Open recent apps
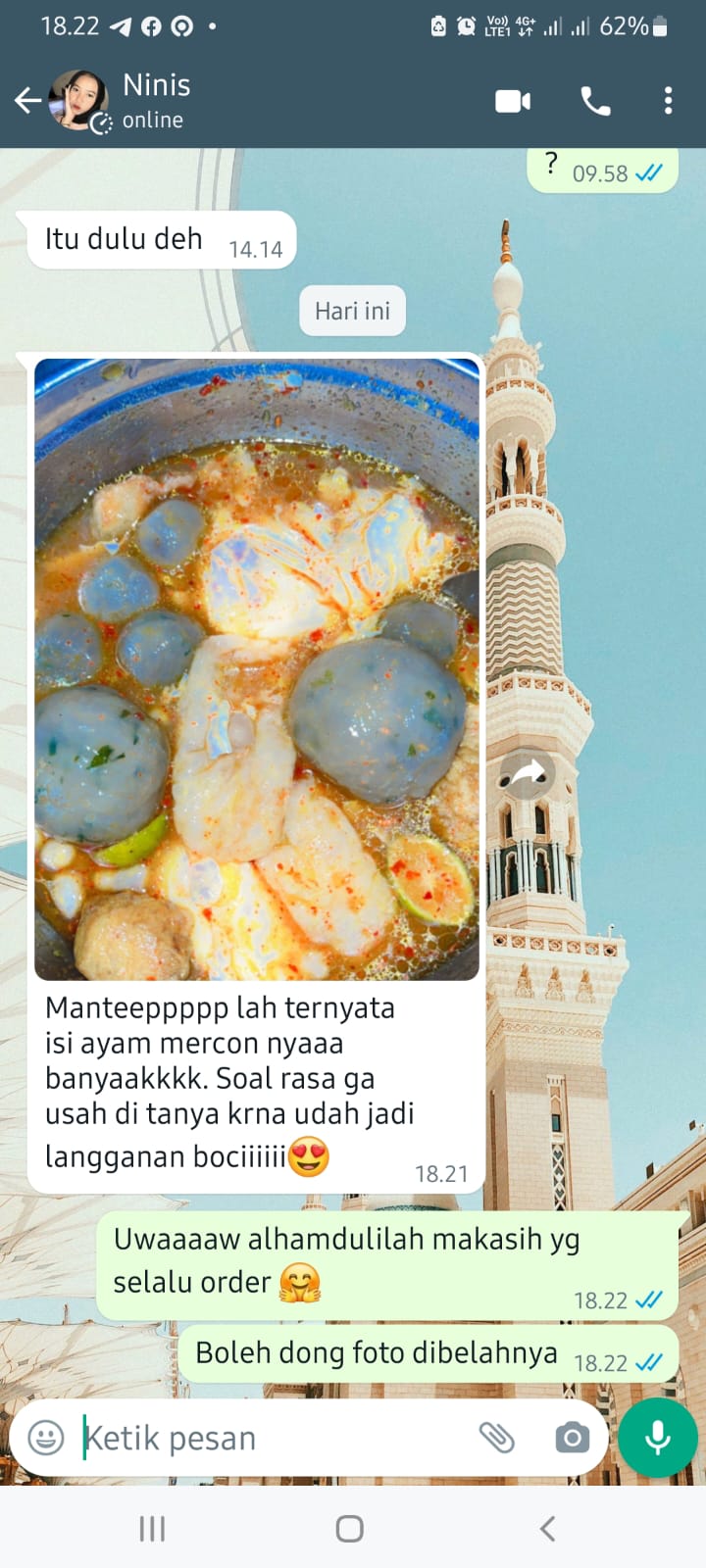This screenshot has height=1568, width=706. (x=152, y=1529)
